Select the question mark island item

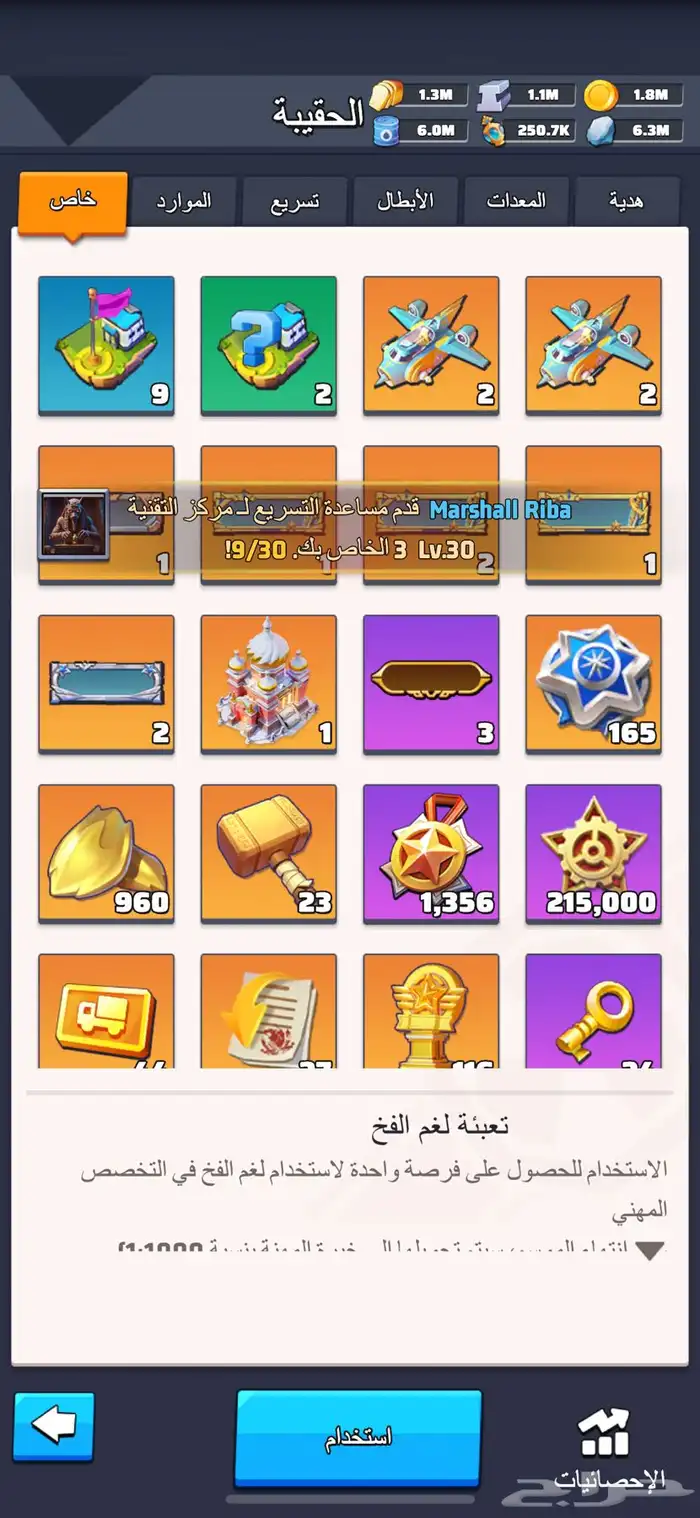point(269,345)
